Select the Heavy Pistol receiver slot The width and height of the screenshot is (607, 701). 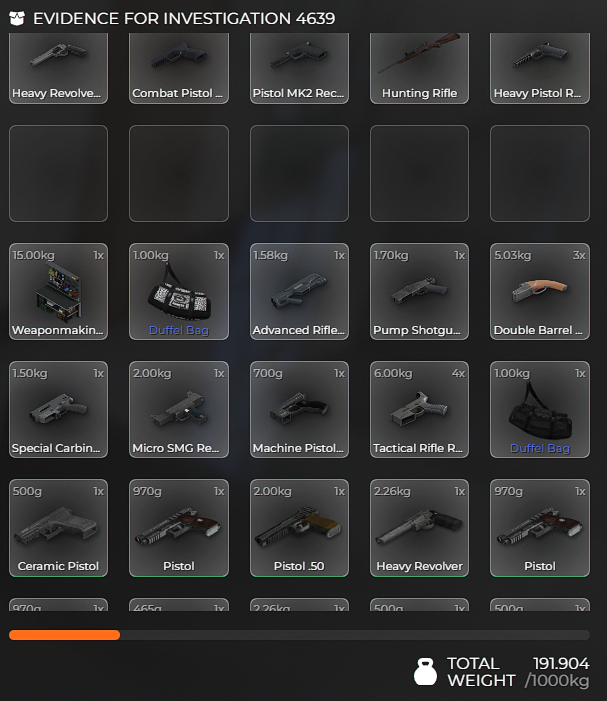[539, 66]
